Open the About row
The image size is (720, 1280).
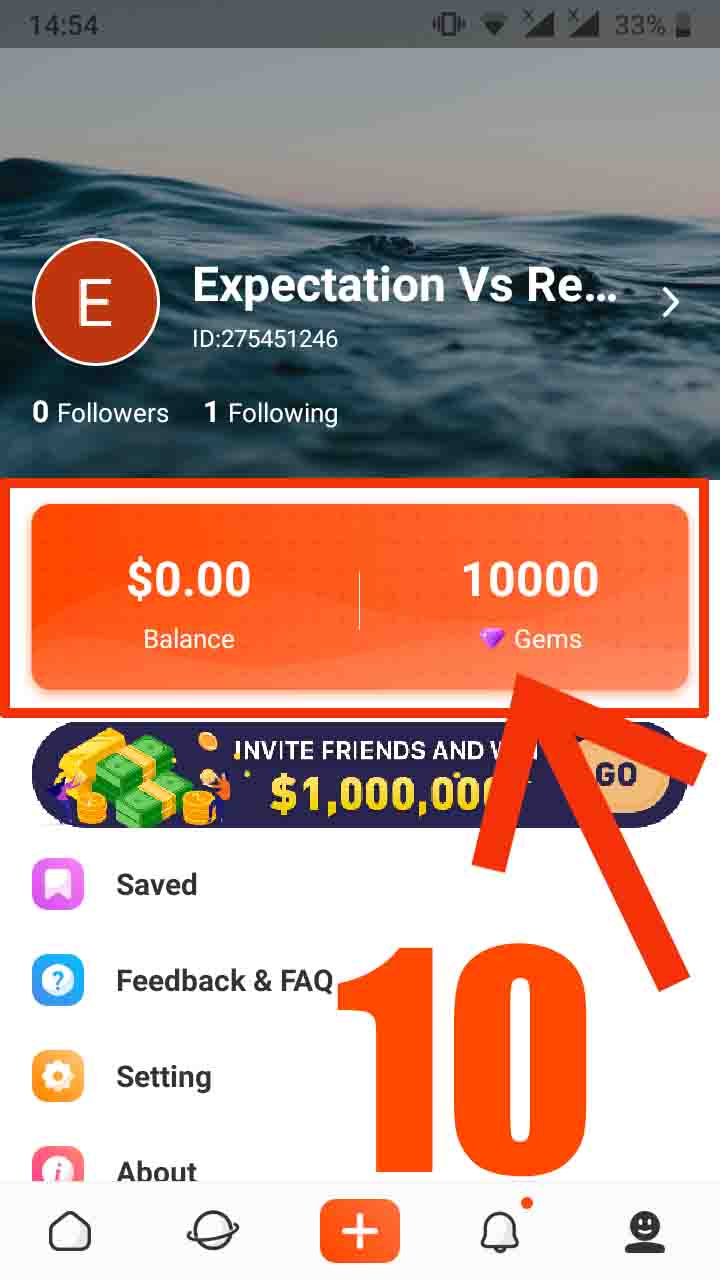pyautogui.click(x=156, y=1168)
